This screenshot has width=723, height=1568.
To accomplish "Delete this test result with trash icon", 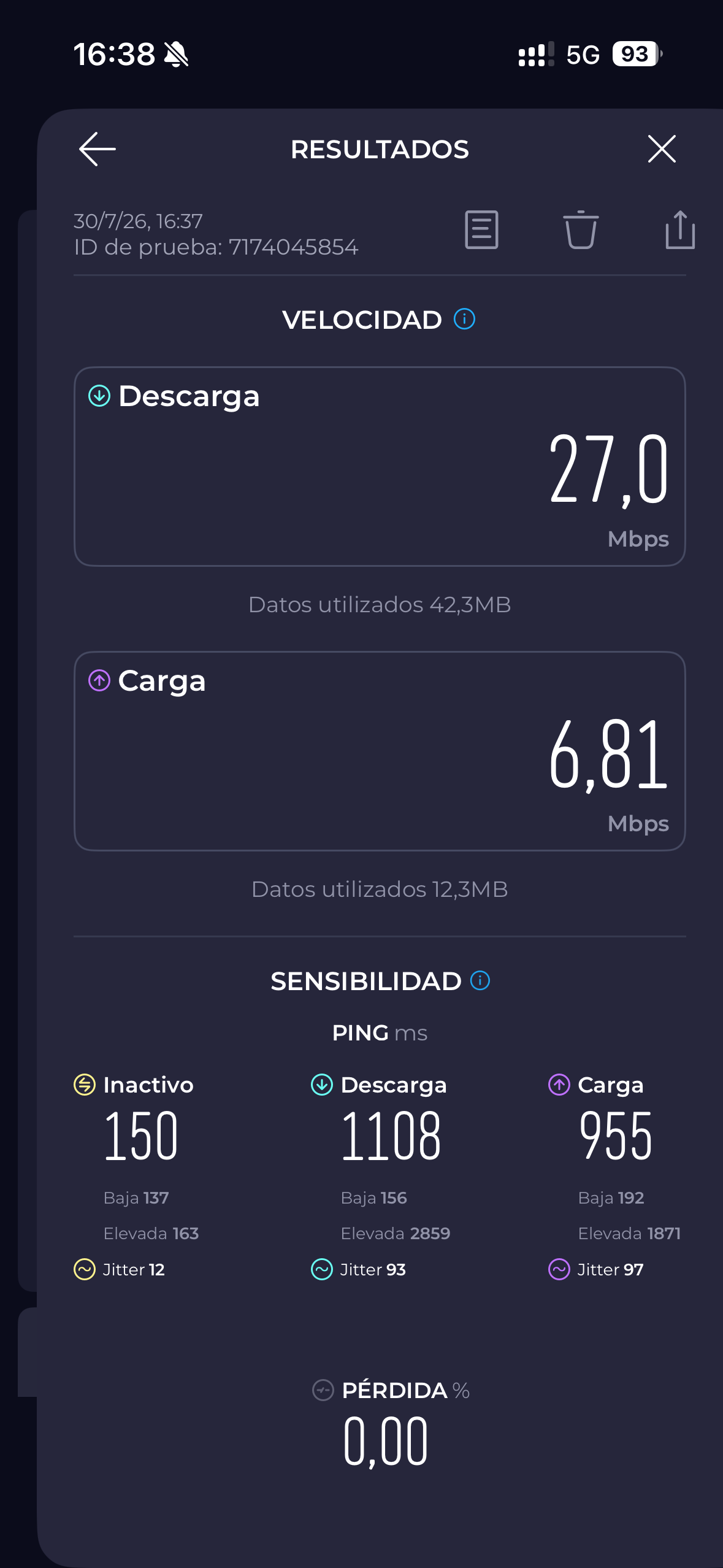I will coord(581,229).
